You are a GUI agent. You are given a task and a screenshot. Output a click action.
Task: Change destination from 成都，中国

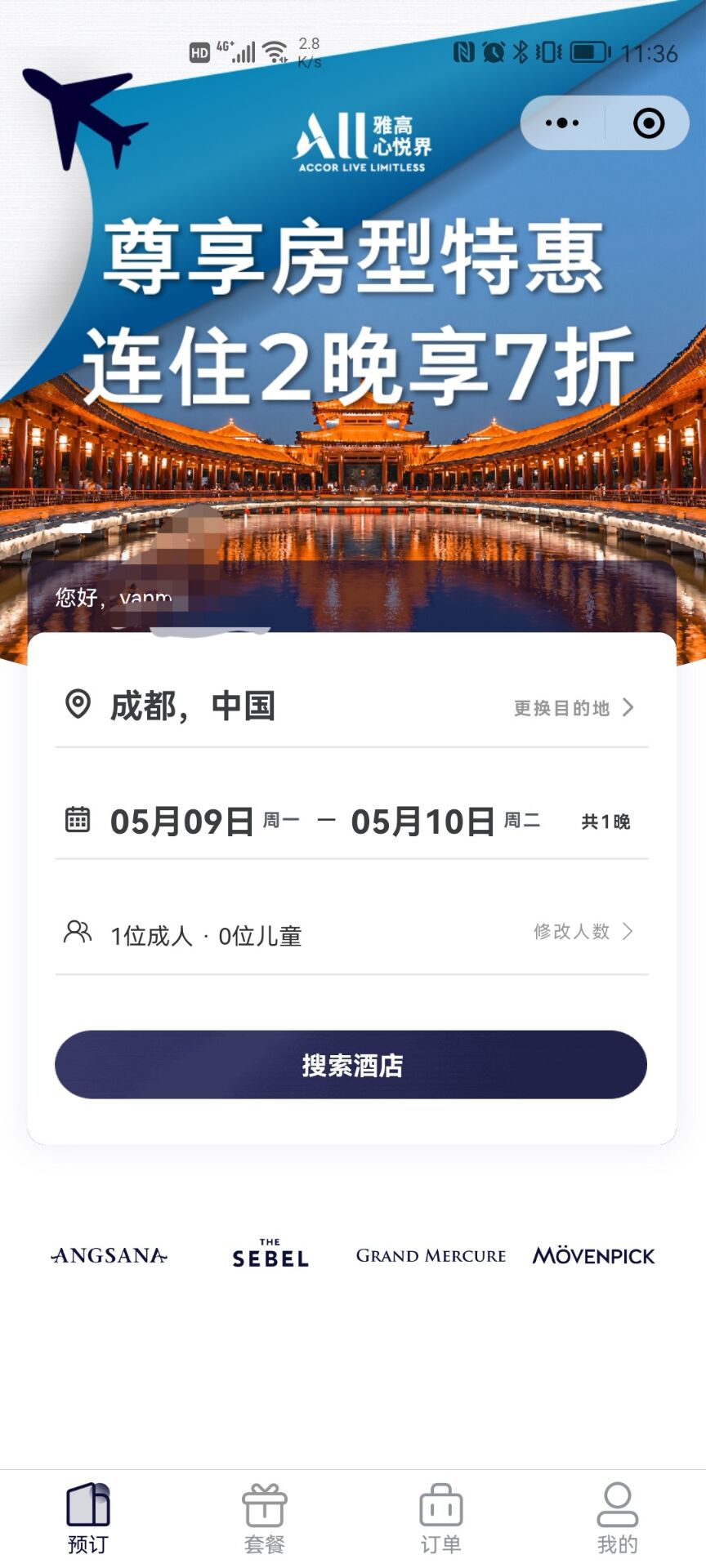572,707
